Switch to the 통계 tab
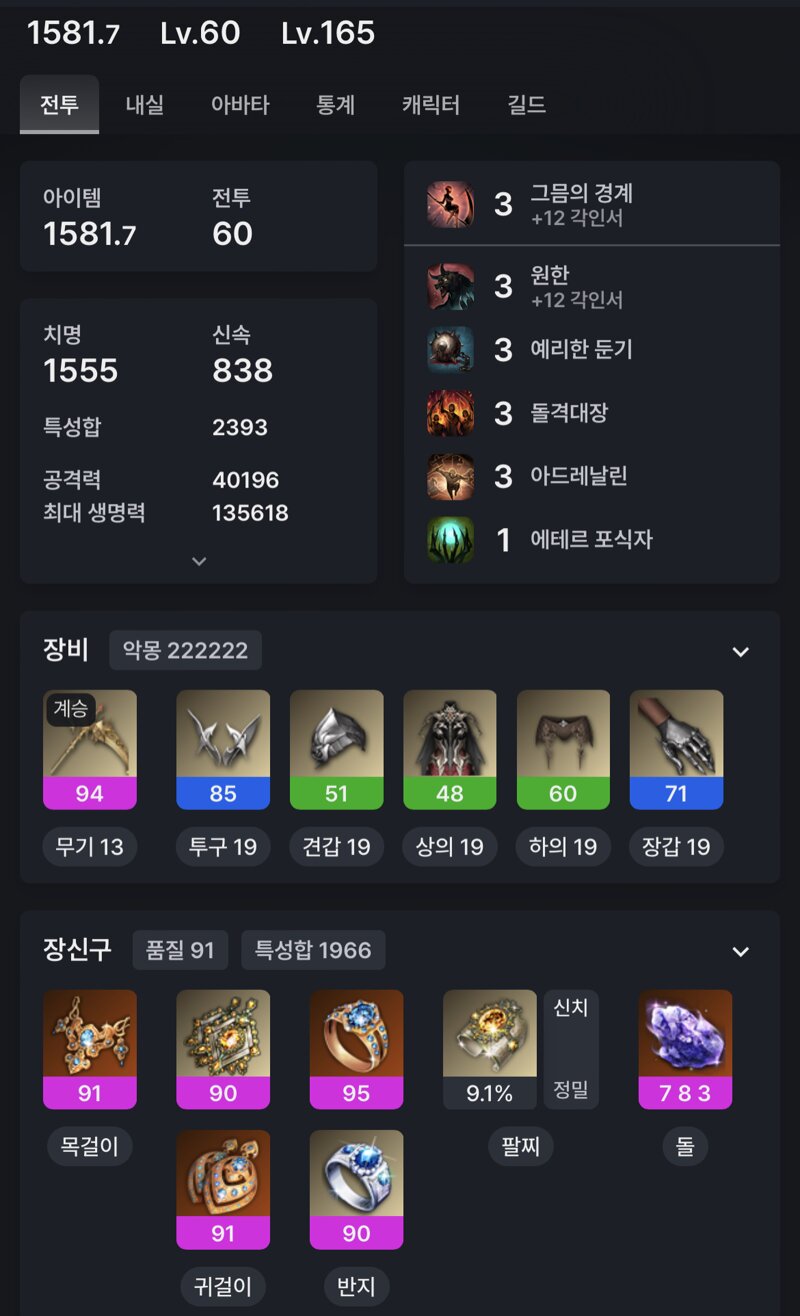 pos(335,105)
